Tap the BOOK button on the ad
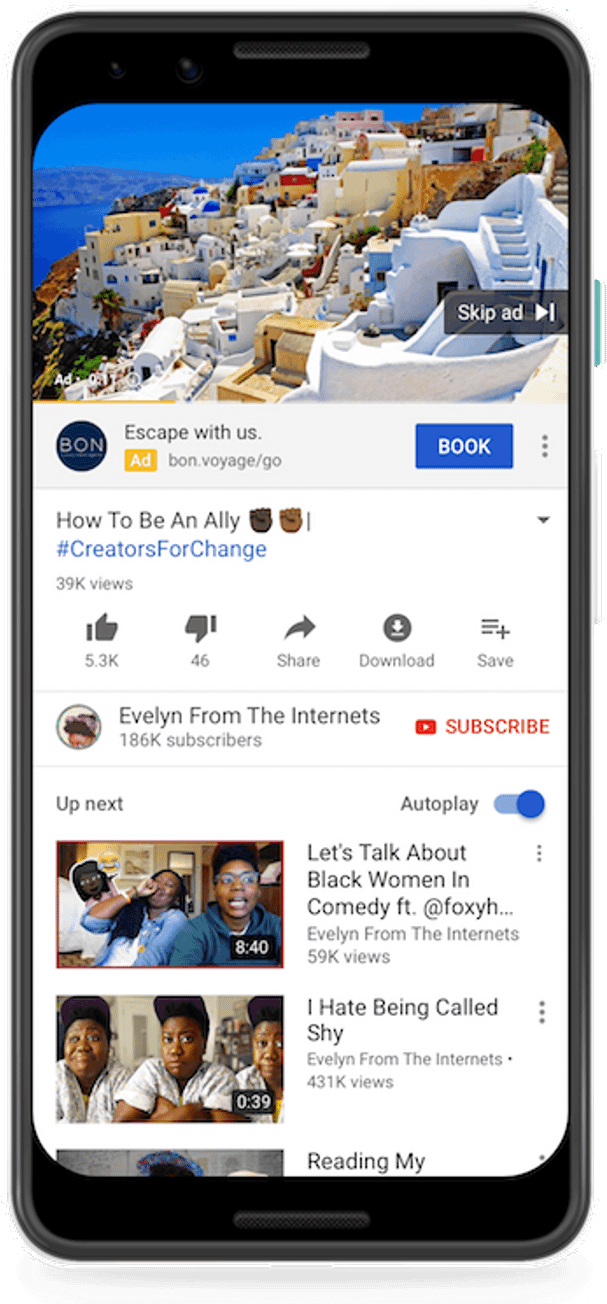 click(464, 446)
